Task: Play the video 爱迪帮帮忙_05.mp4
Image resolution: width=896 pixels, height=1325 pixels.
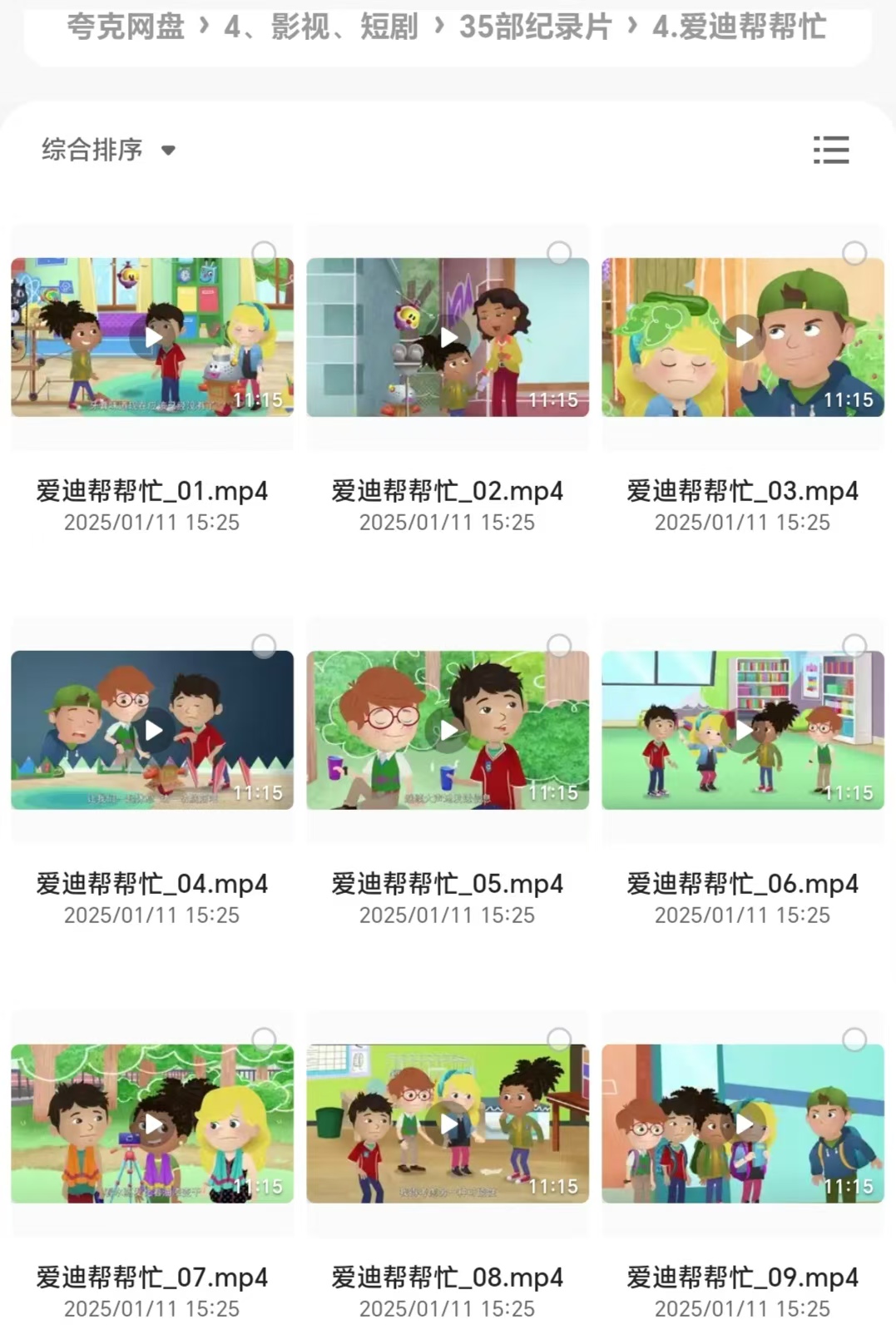Action: coord(448,730)
